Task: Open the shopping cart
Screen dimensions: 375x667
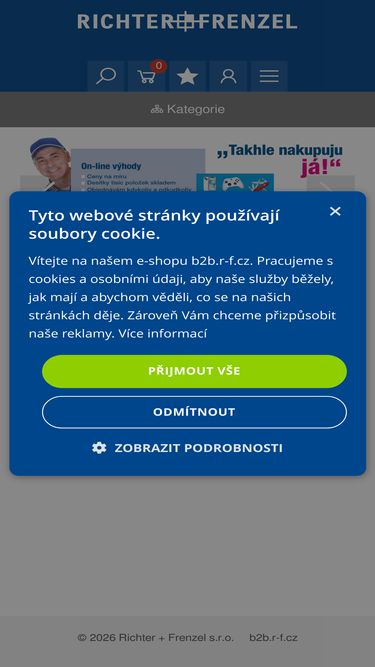Action: tap(147, 76)
